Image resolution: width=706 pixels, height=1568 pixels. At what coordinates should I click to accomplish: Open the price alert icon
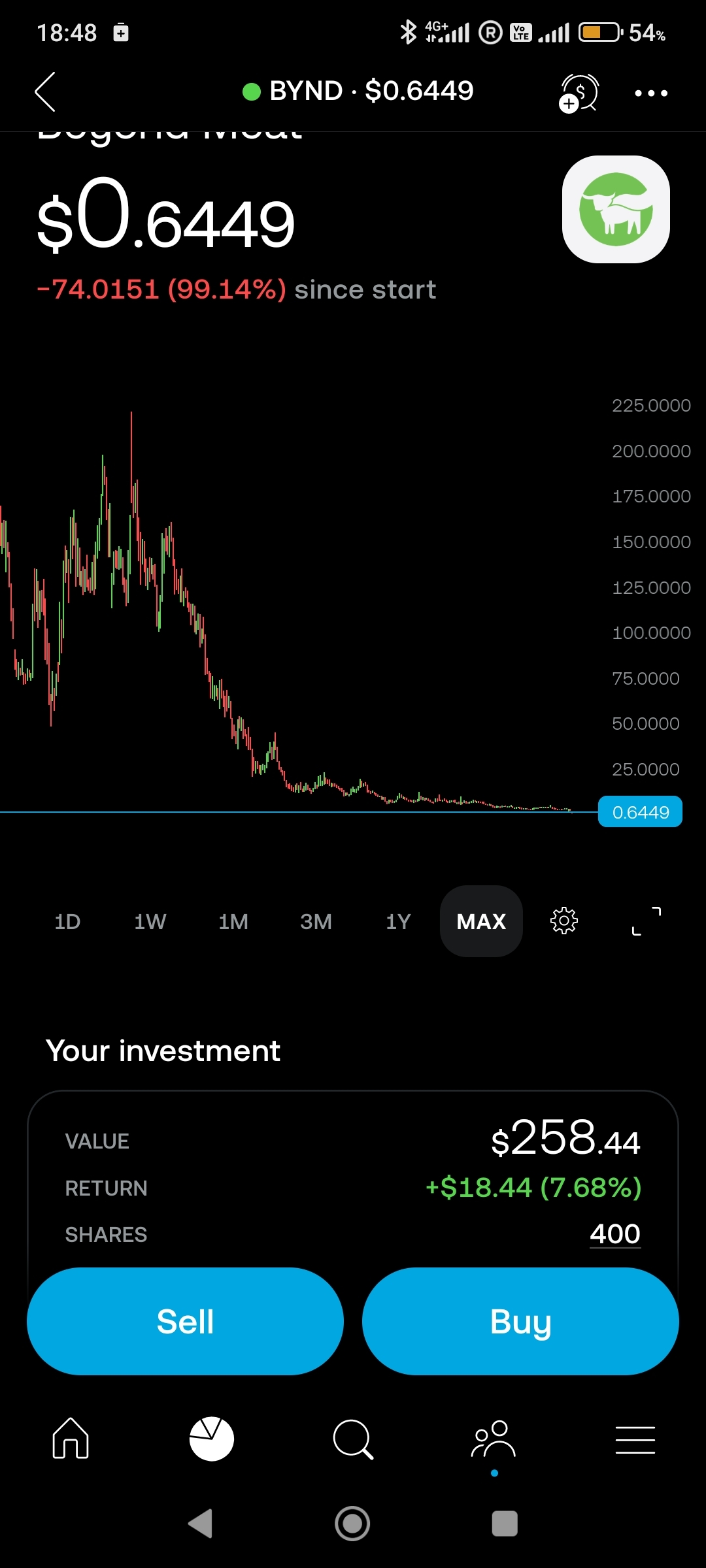579,93
